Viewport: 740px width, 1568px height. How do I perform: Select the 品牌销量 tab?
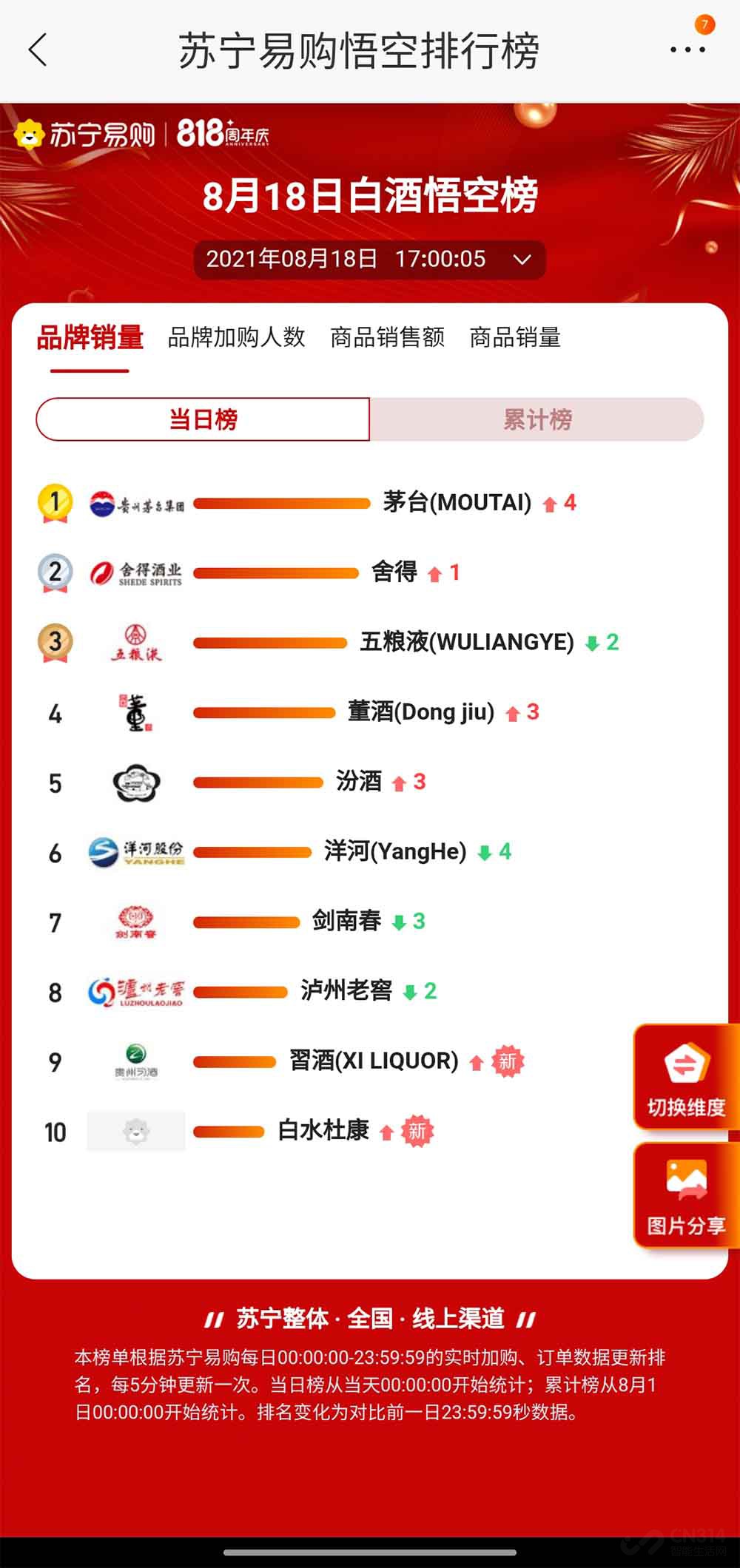(x=90, y=337)
